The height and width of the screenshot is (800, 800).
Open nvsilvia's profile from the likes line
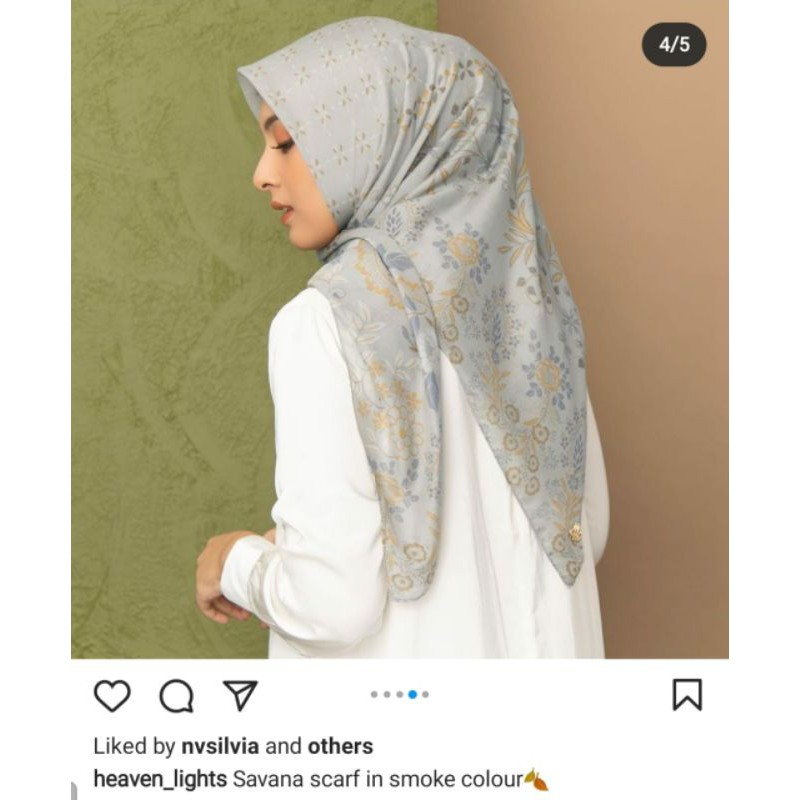[222, 746]
